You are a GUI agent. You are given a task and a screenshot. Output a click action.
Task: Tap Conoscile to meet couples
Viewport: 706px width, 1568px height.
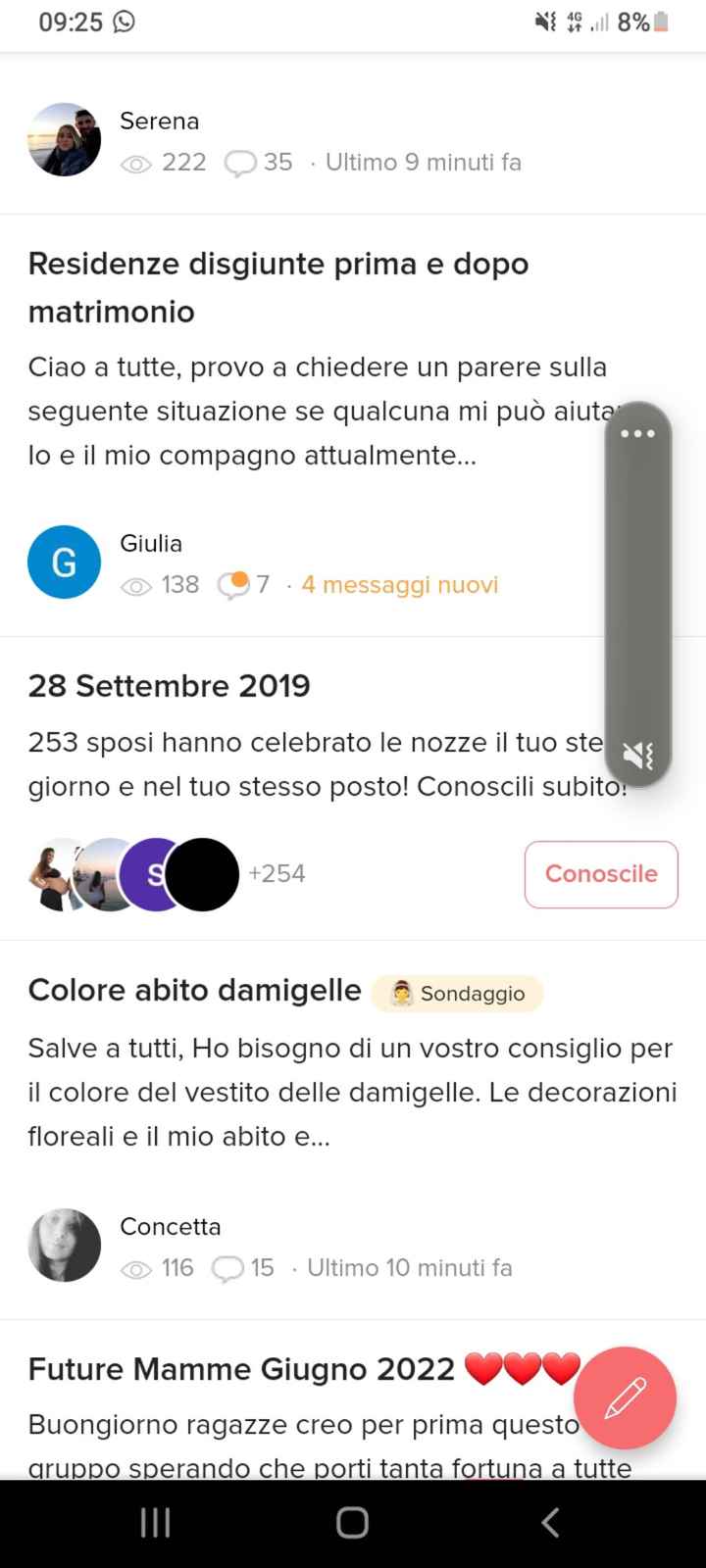600,874
